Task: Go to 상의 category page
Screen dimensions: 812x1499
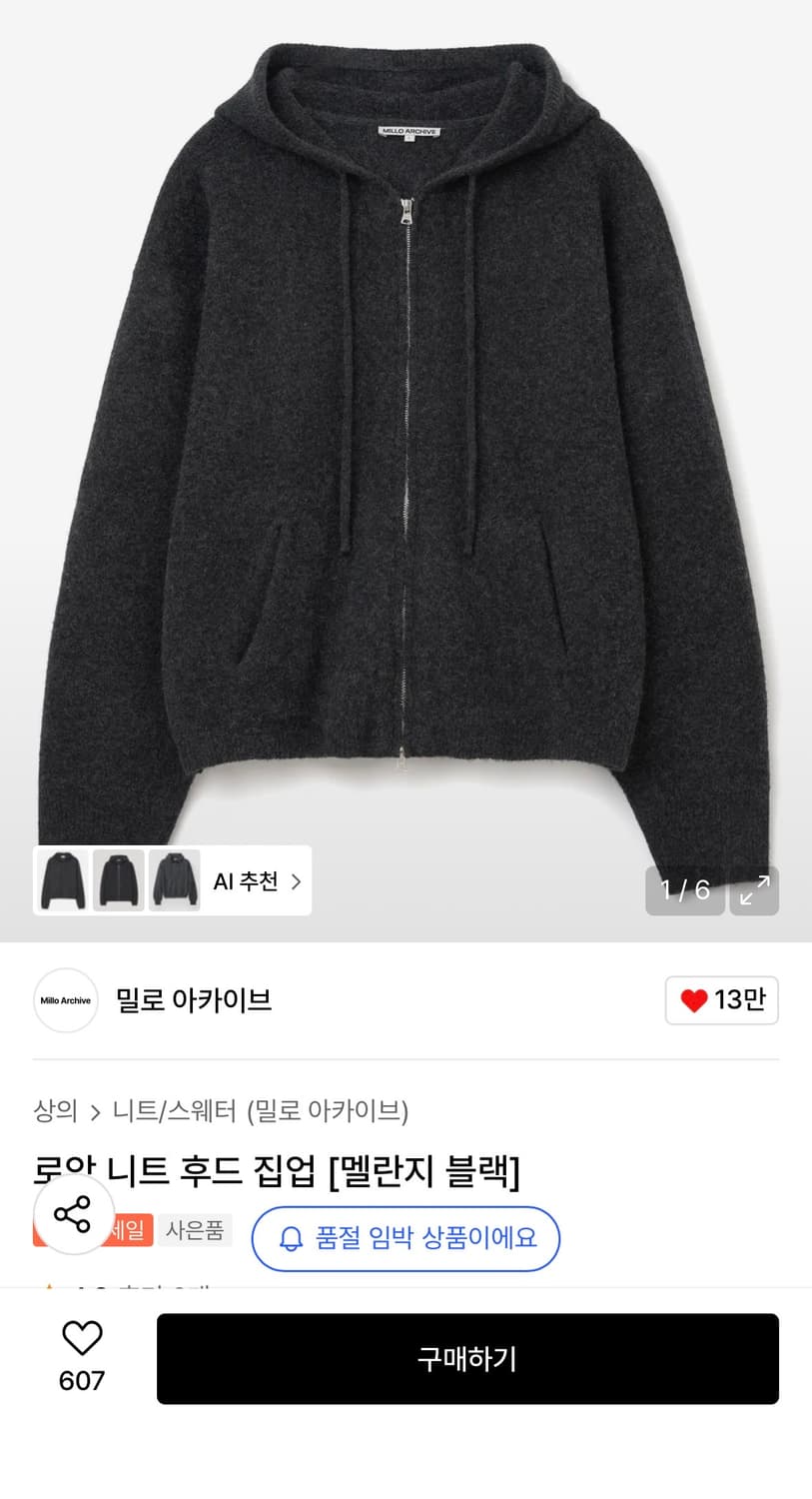Action: tap(57, 1110)
